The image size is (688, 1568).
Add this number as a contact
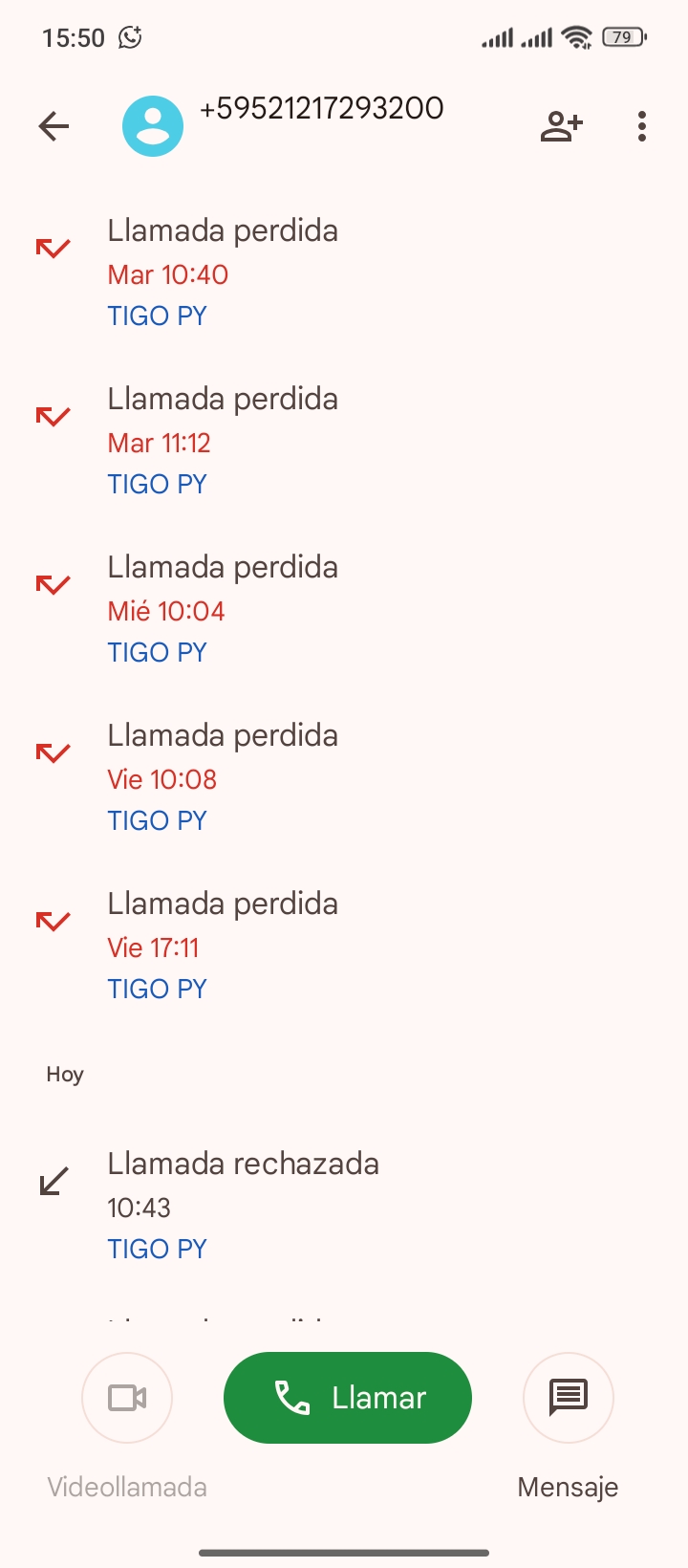tap(561, 126)
